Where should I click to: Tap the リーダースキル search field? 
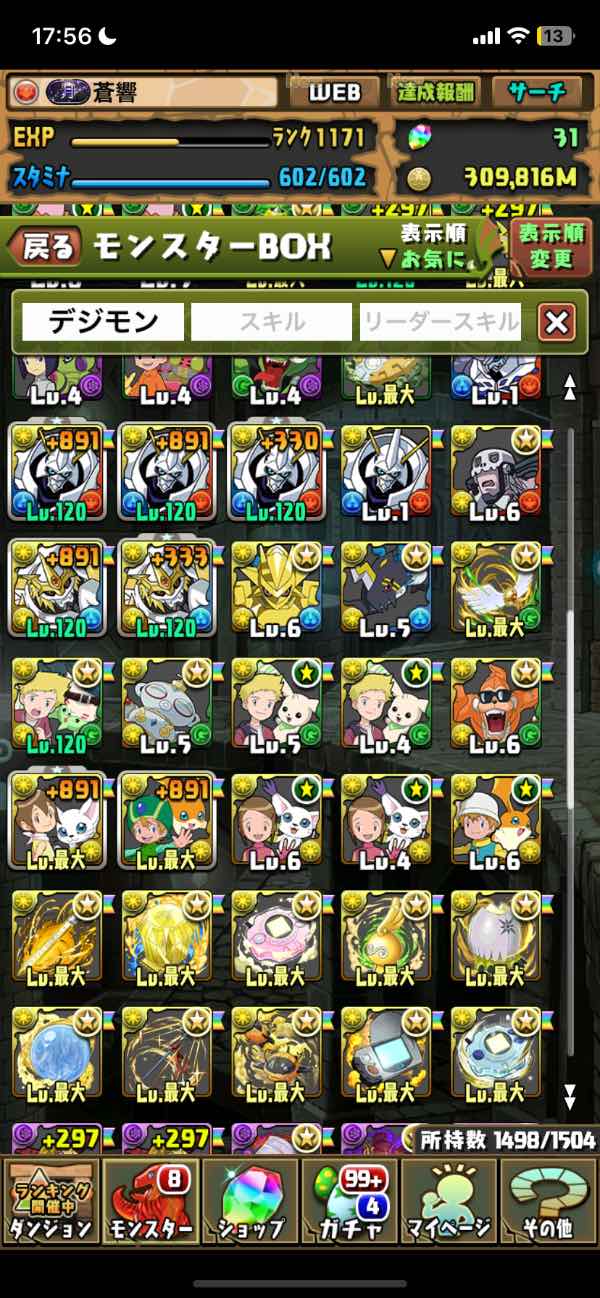pyautogui.click(x=441, y=322)
